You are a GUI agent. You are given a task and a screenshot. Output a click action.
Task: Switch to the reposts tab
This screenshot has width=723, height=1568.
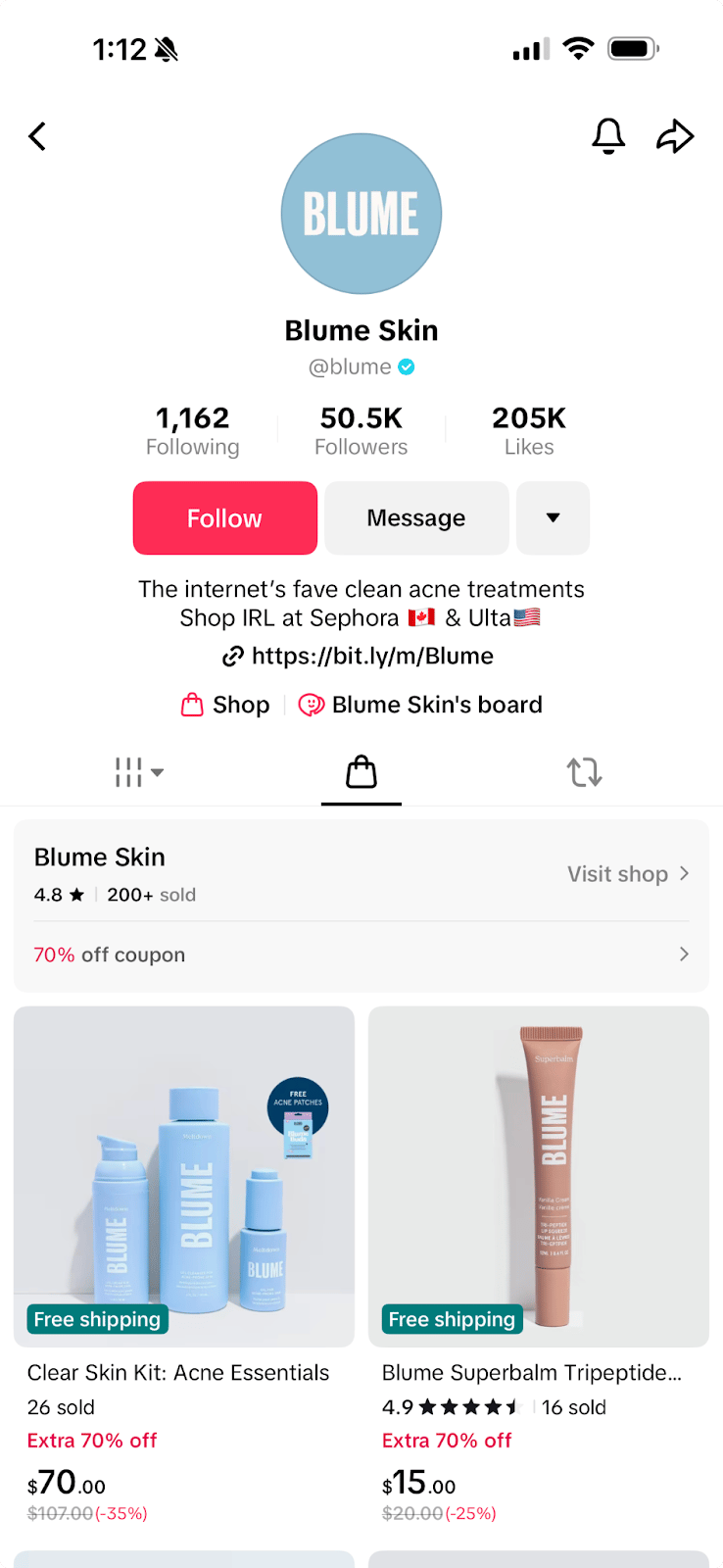[x=585, y=772]
